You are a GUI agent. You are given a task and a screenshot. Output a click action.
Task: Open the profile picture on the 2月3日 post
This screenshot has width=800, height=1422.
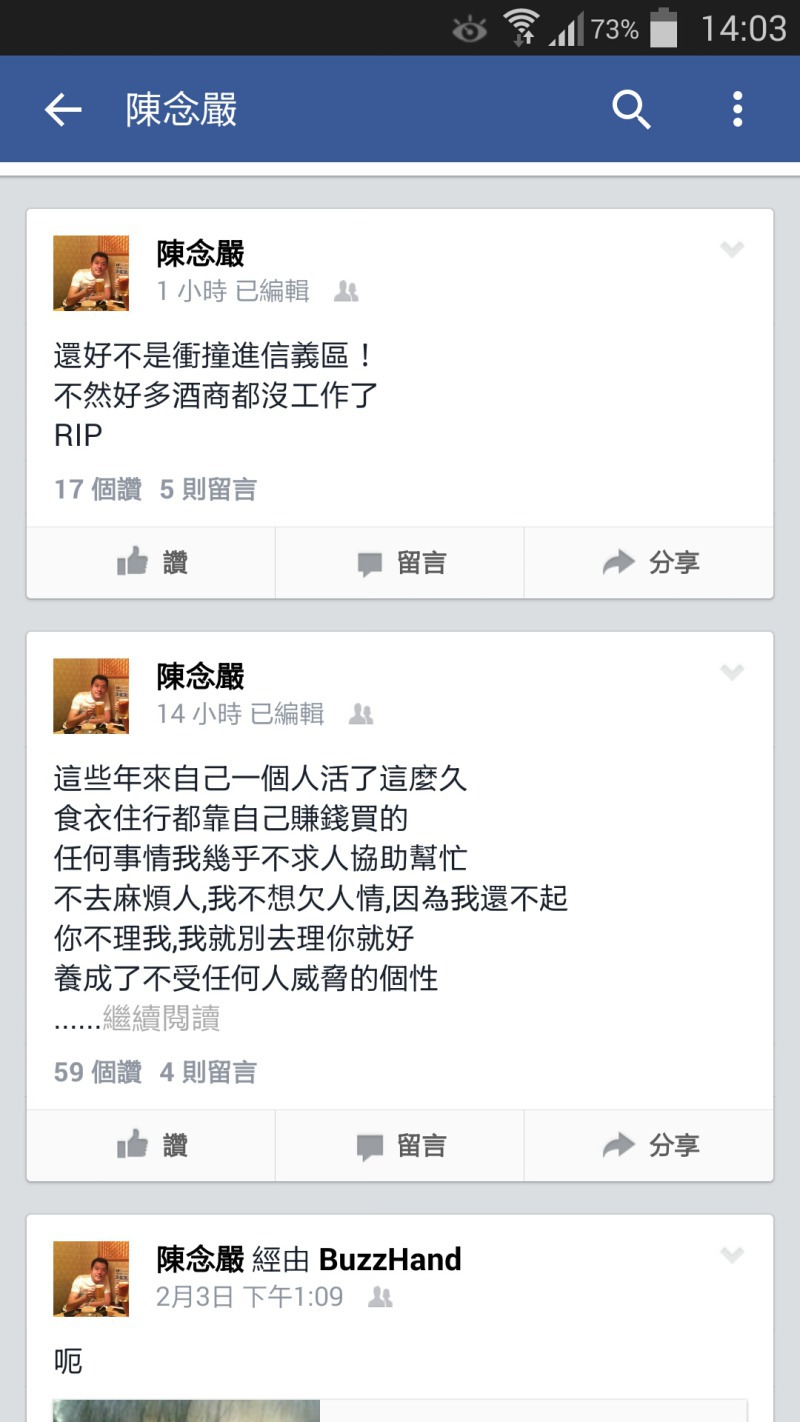[91, 1279]
